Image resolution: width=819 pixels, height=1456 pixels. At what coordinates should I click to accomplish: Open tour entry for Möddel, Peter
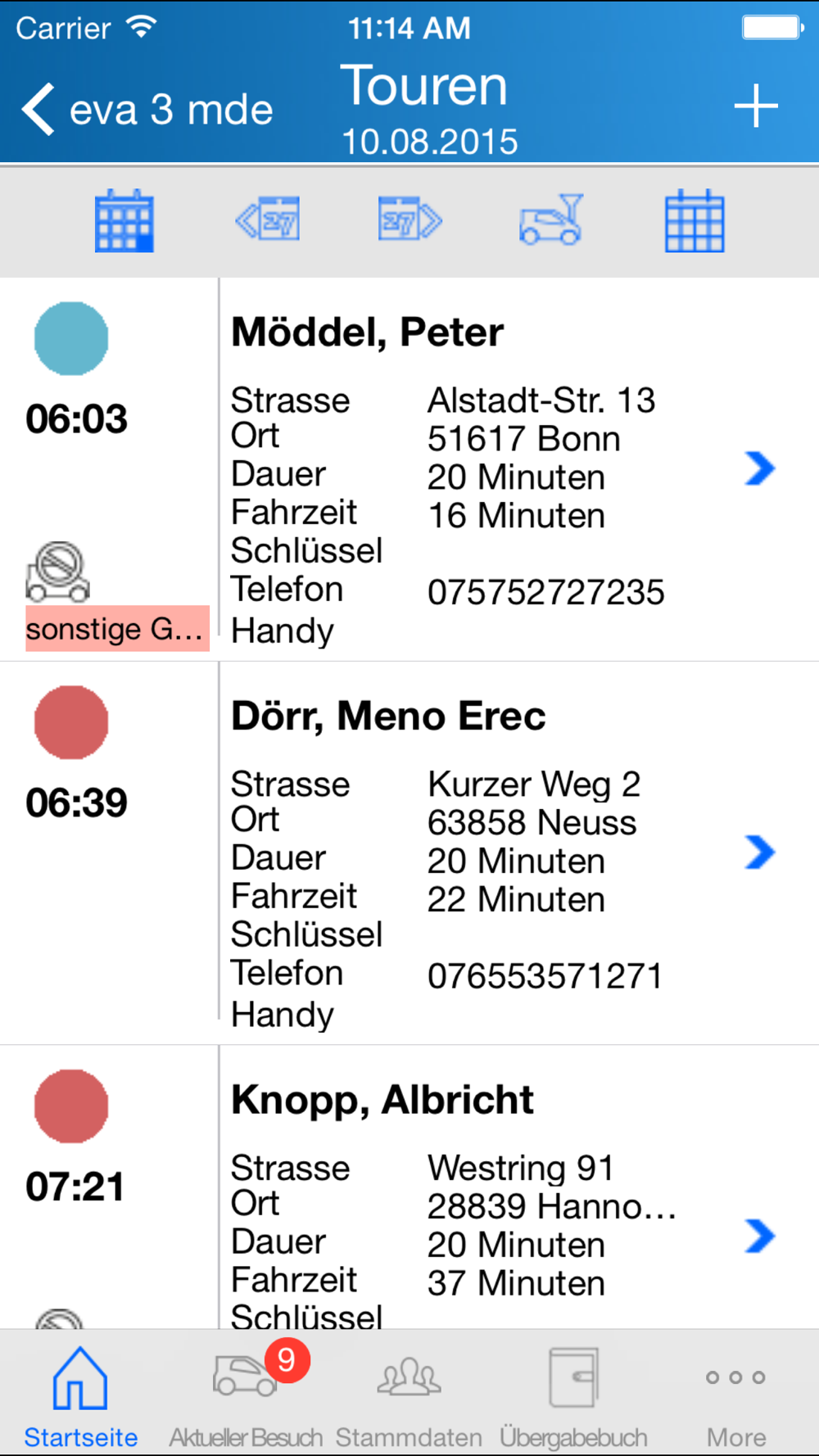coord(759,468)
